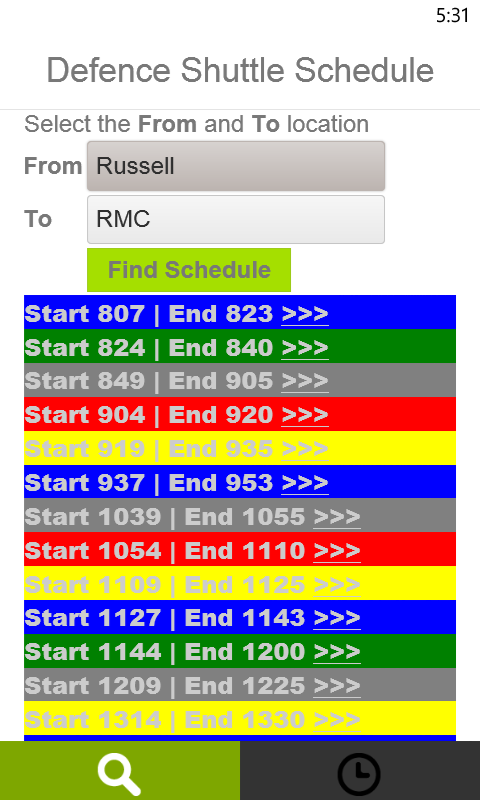The height and width of the screenshot is (800, 480).
Task: Open the To location dropdown showing RMC
Action: click(236, 219)
